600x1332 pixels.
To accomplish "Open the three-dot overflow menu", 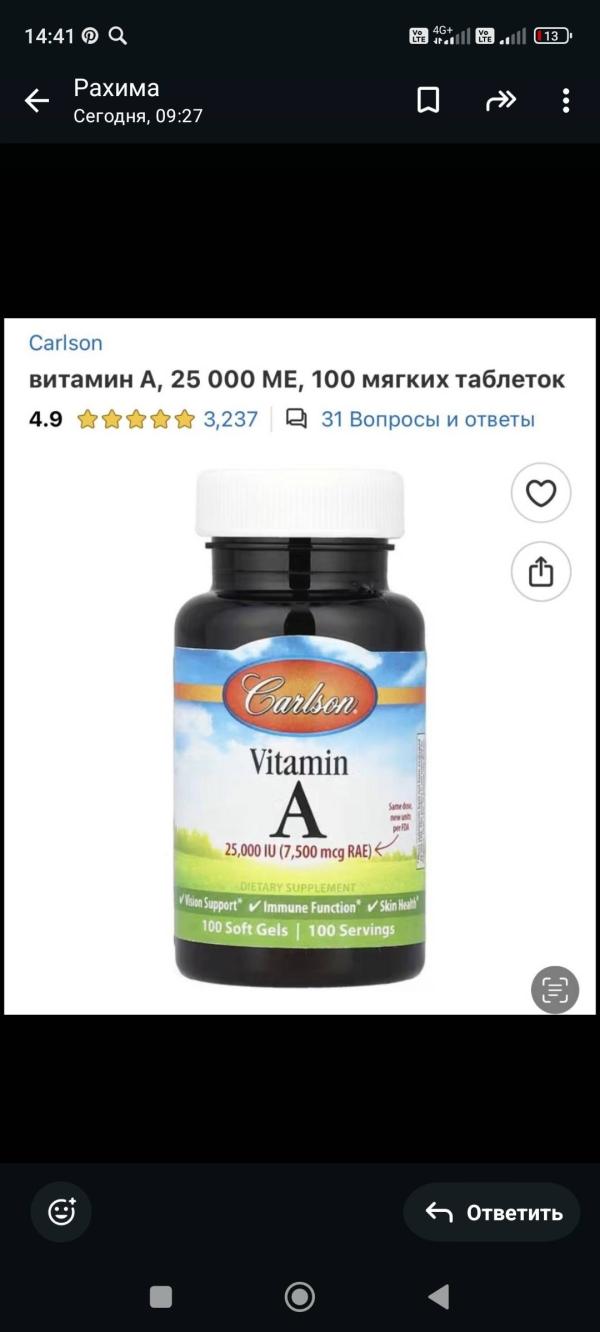I will [x=566, y=100].
